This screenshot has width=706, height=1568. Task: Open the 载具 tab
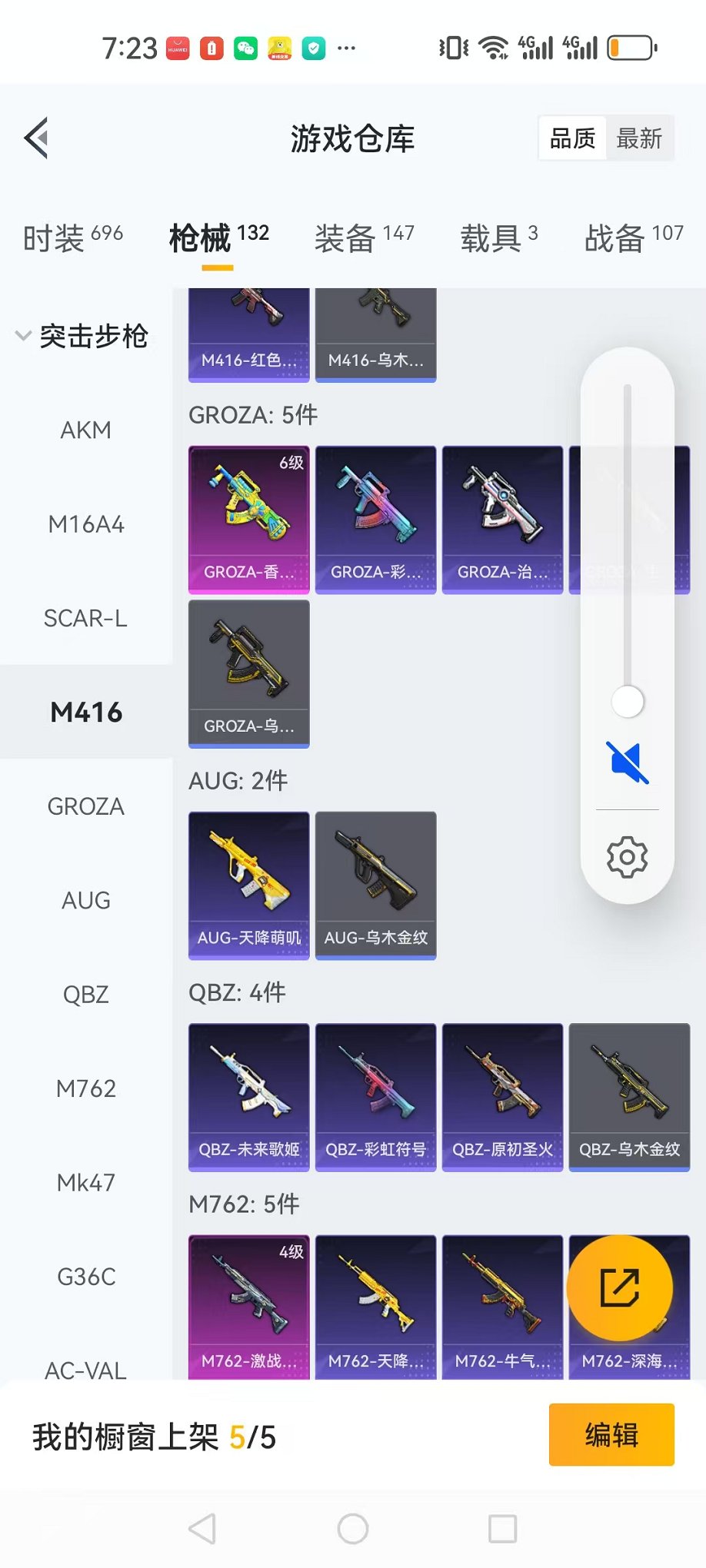tap(498, 238)
